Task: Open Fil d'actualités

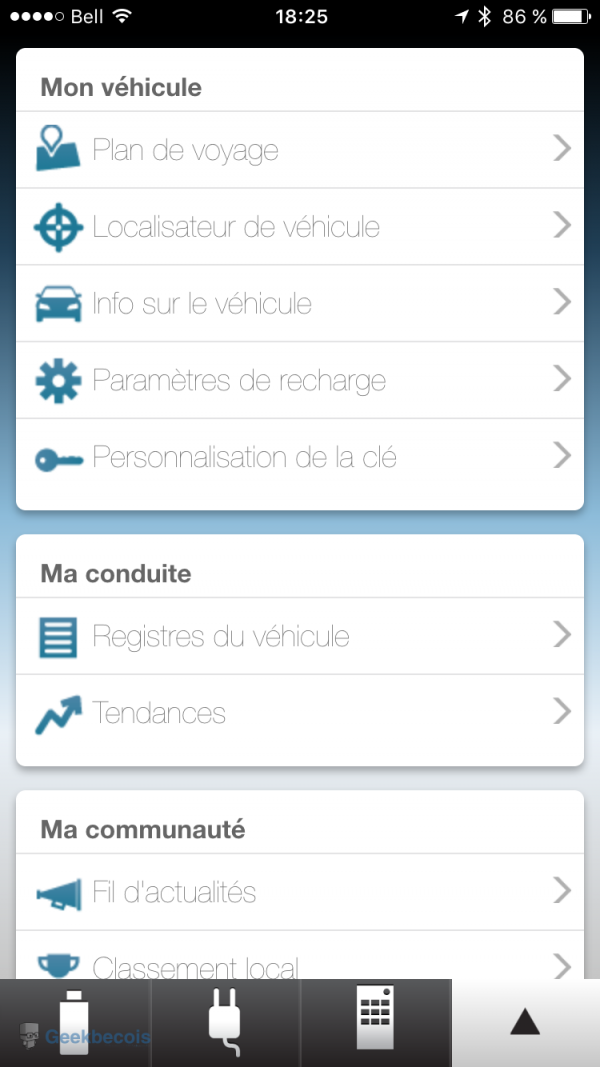Action: tap(300, 891)
